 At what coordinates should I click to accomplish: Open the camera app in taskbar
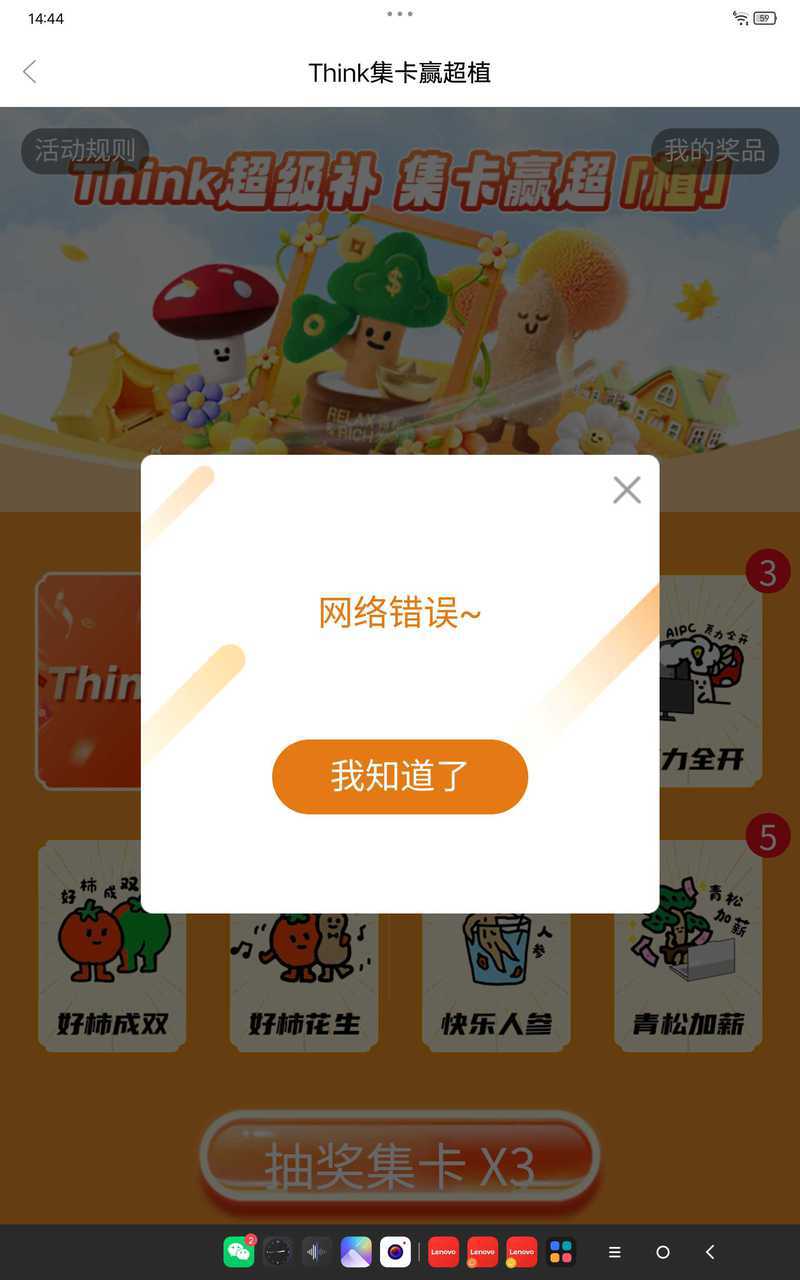[395, 1252]
